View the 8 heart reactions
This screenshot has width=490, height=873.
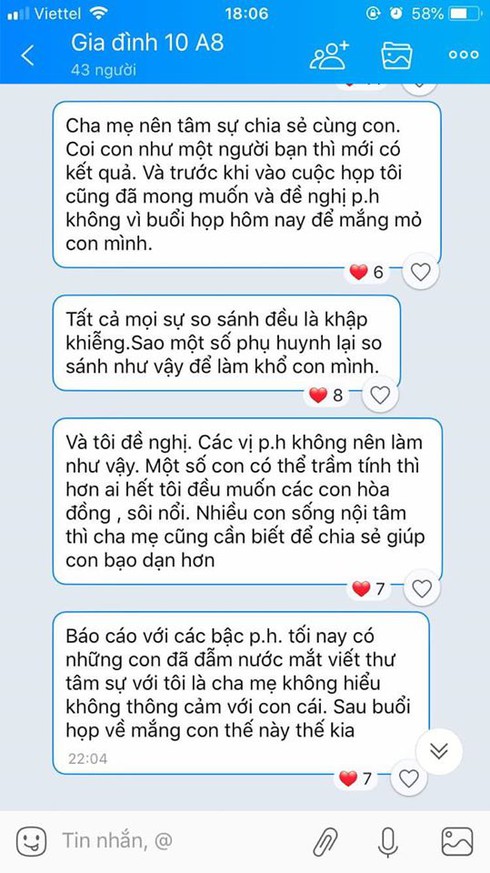tap(327, 395)
